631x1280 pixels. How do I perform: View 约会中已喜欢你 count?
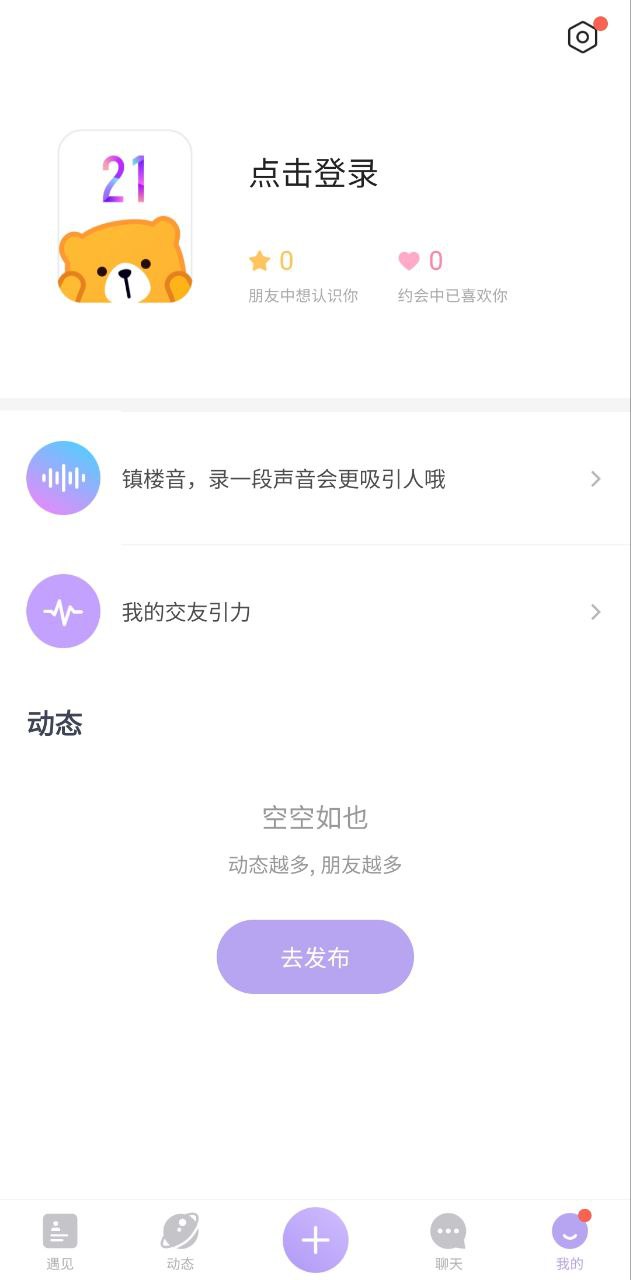point(452,274)
